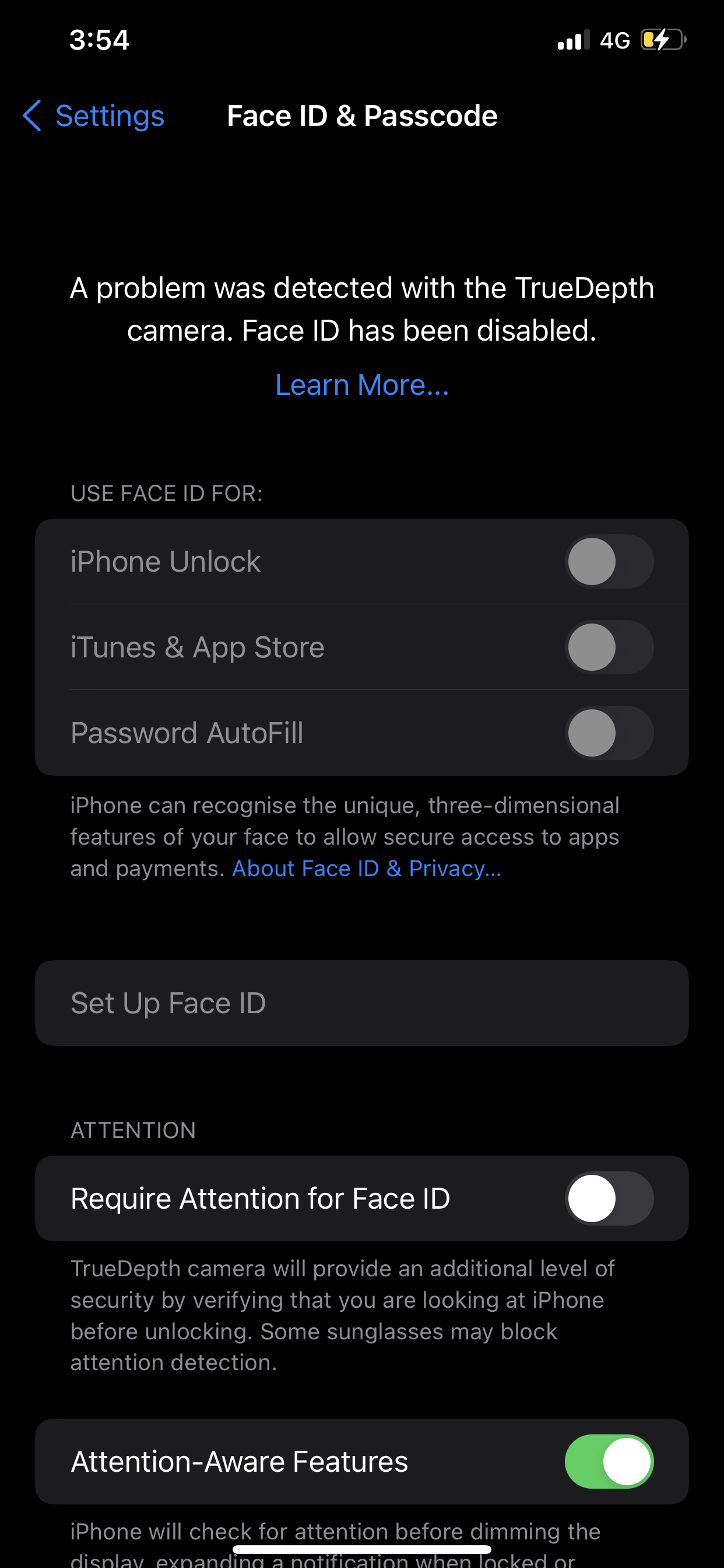The height and width of the screenshot is (1568, 724).
Task: Toggle the Password AutoFill switch
Action: tap(609, 733)
